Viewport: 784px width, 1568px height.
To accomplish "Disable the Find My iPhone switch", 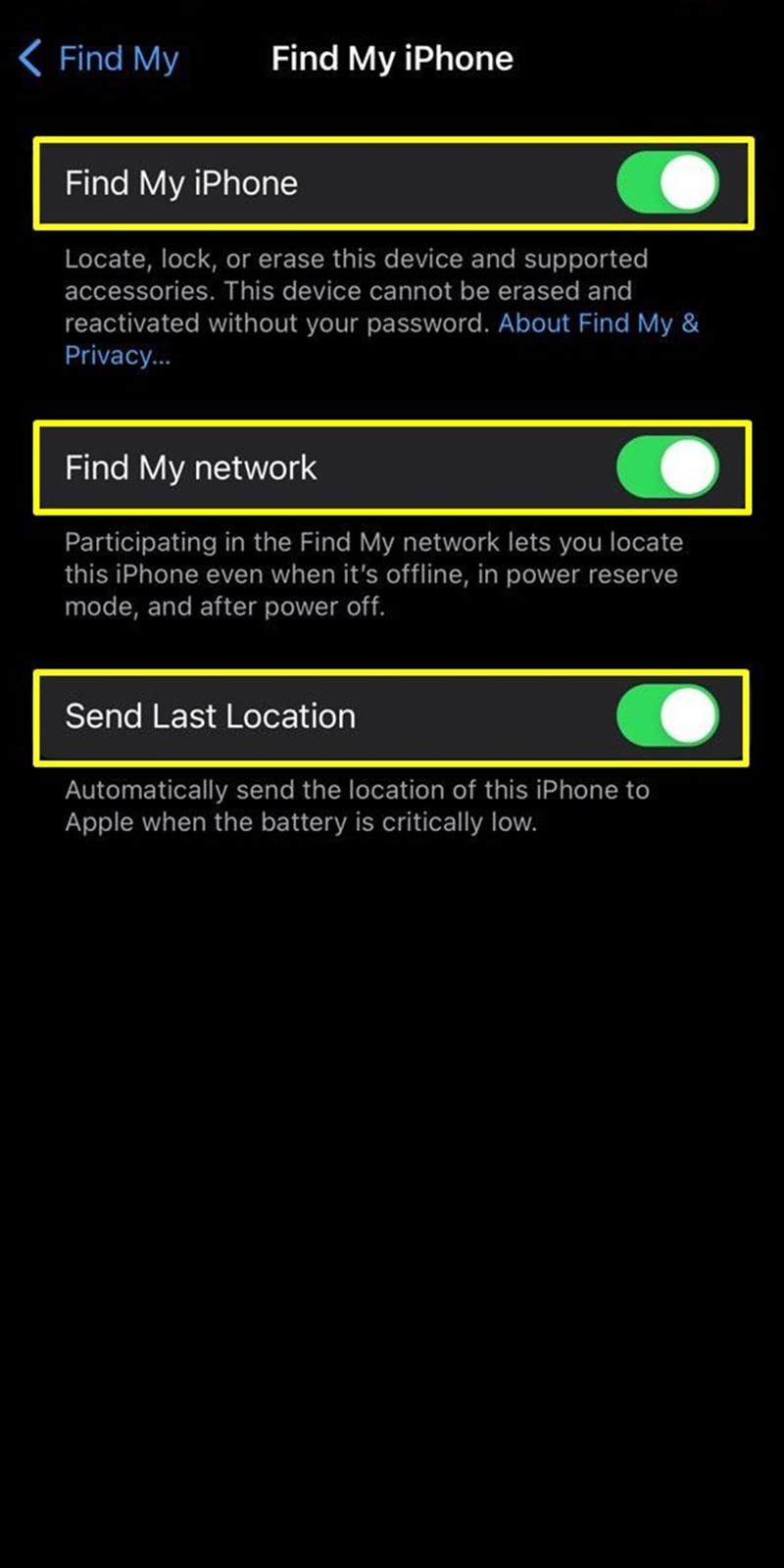I will click(x=666, y=183).
